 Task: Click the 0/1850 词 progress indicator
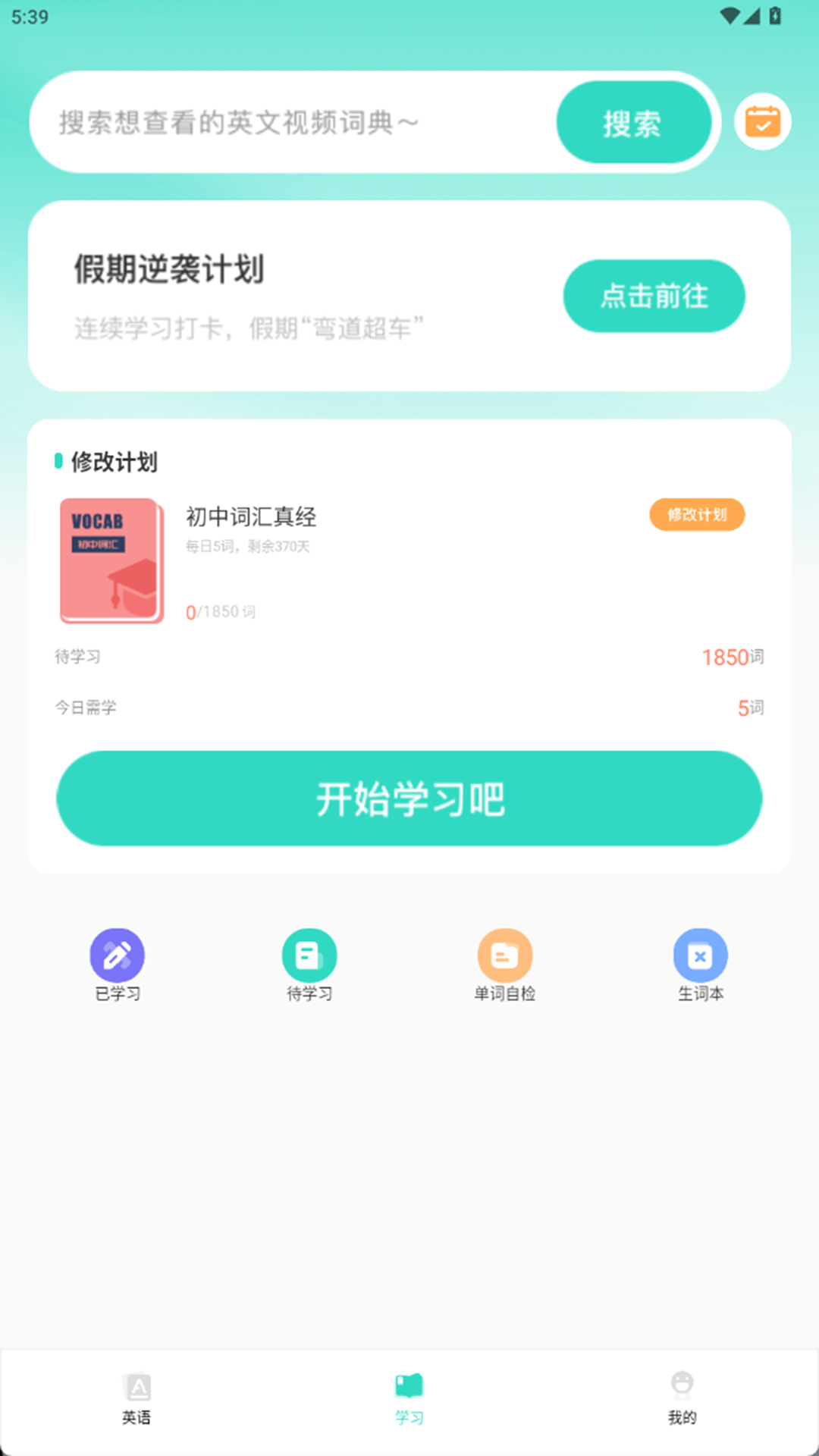(x=221, y=610)
